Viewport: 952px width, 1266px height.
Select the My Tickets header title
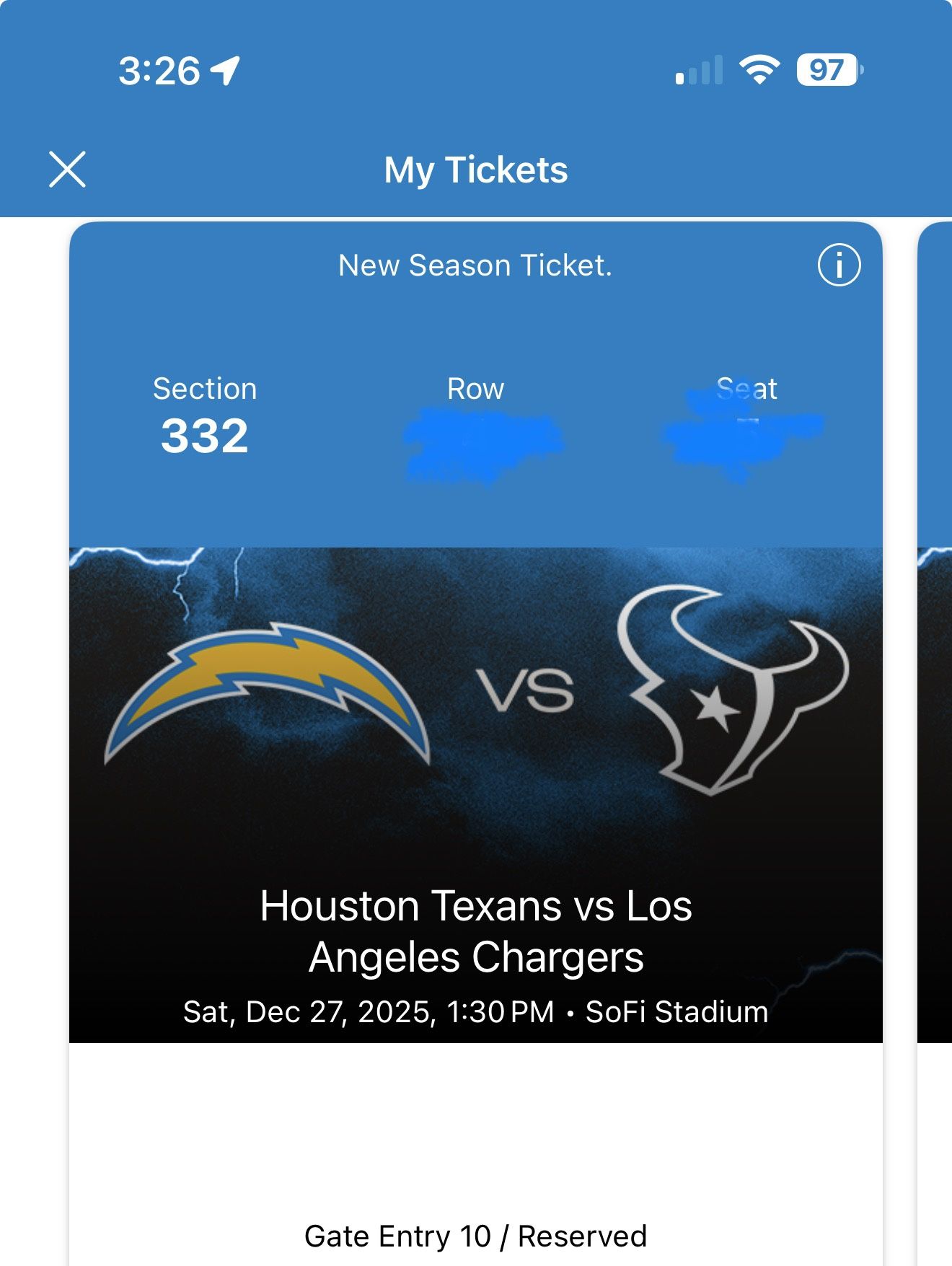point(476,170)
